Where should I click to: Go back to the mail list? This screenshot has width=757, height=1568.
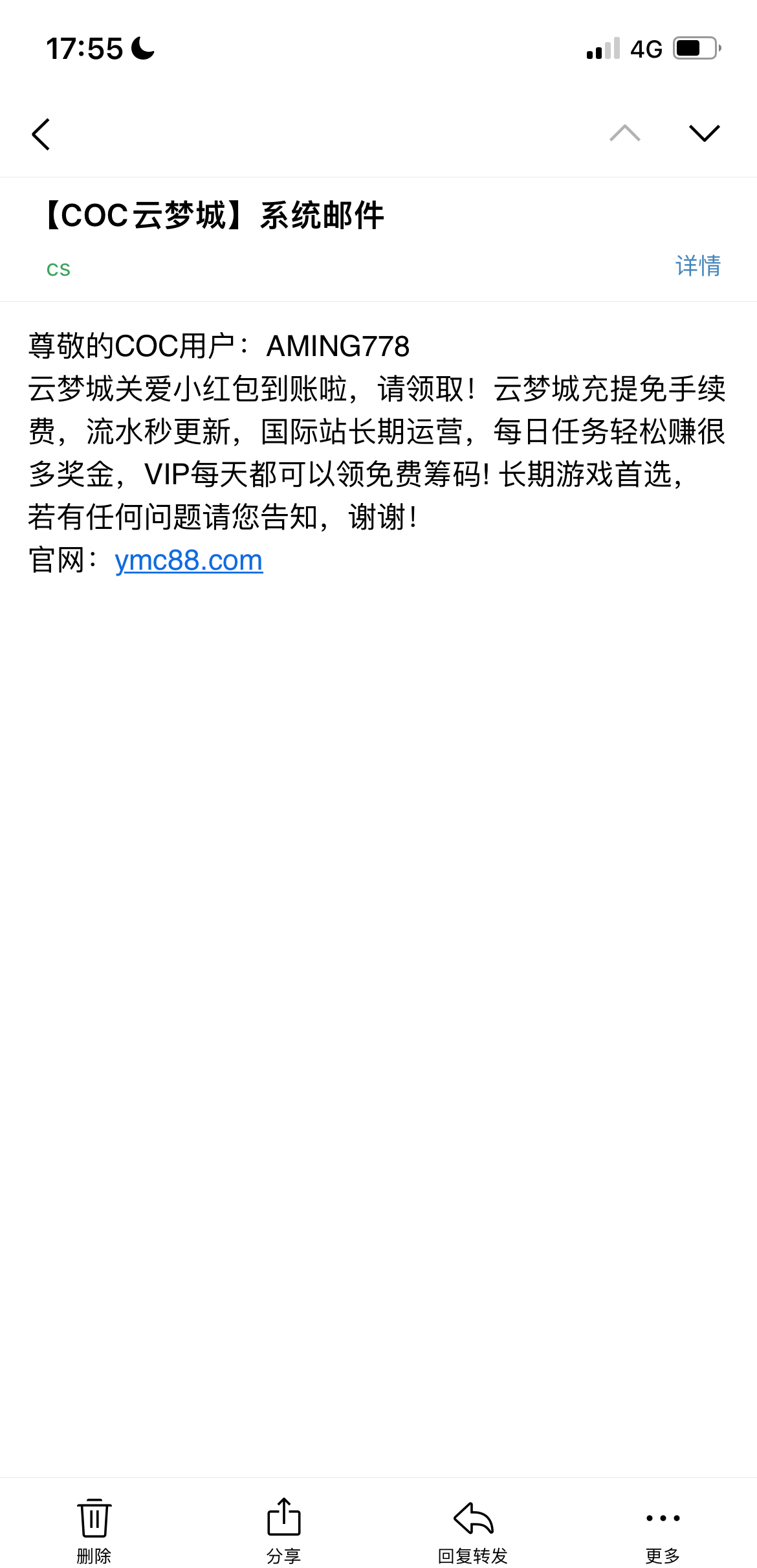point(41,134)
